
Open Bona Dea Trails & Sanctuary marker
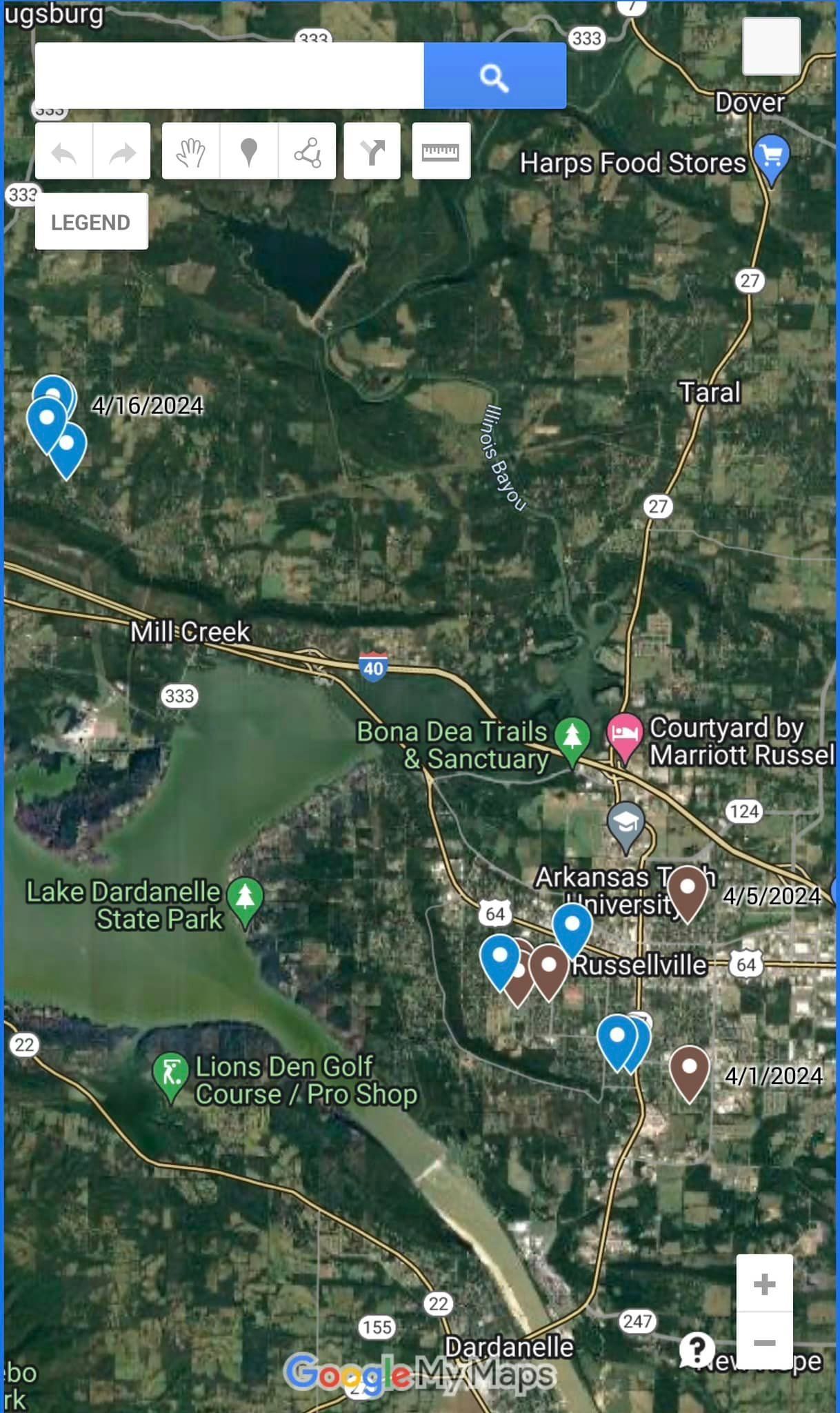(x=572, y=738)
